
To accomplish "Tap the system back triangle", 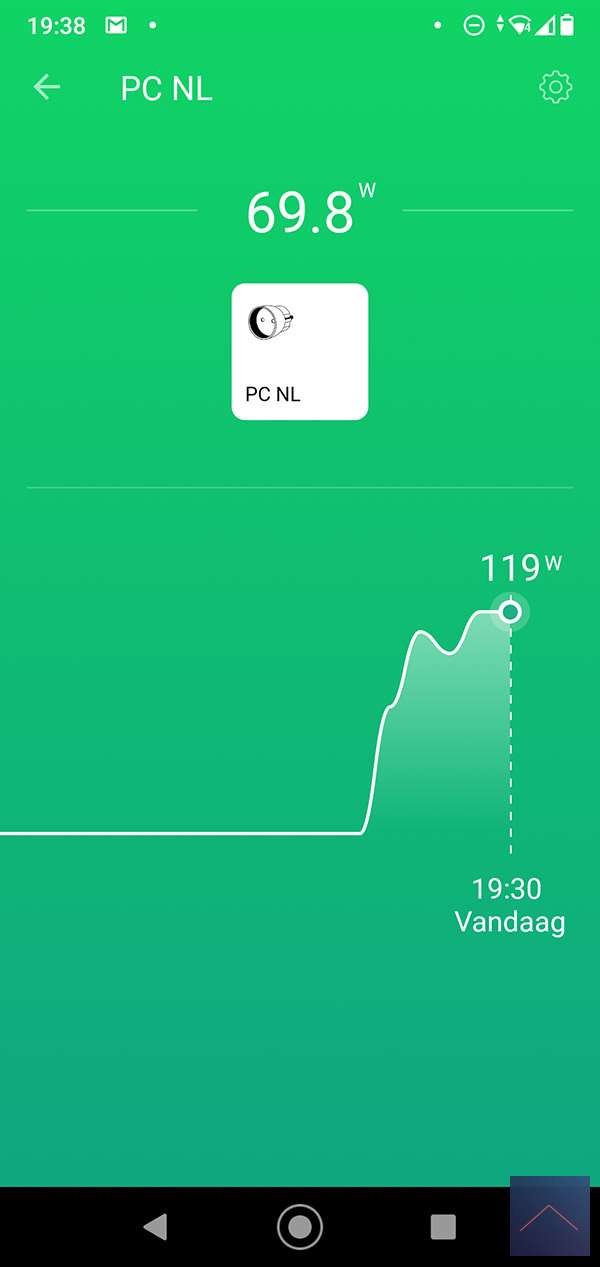I will tap(155, 1227).
